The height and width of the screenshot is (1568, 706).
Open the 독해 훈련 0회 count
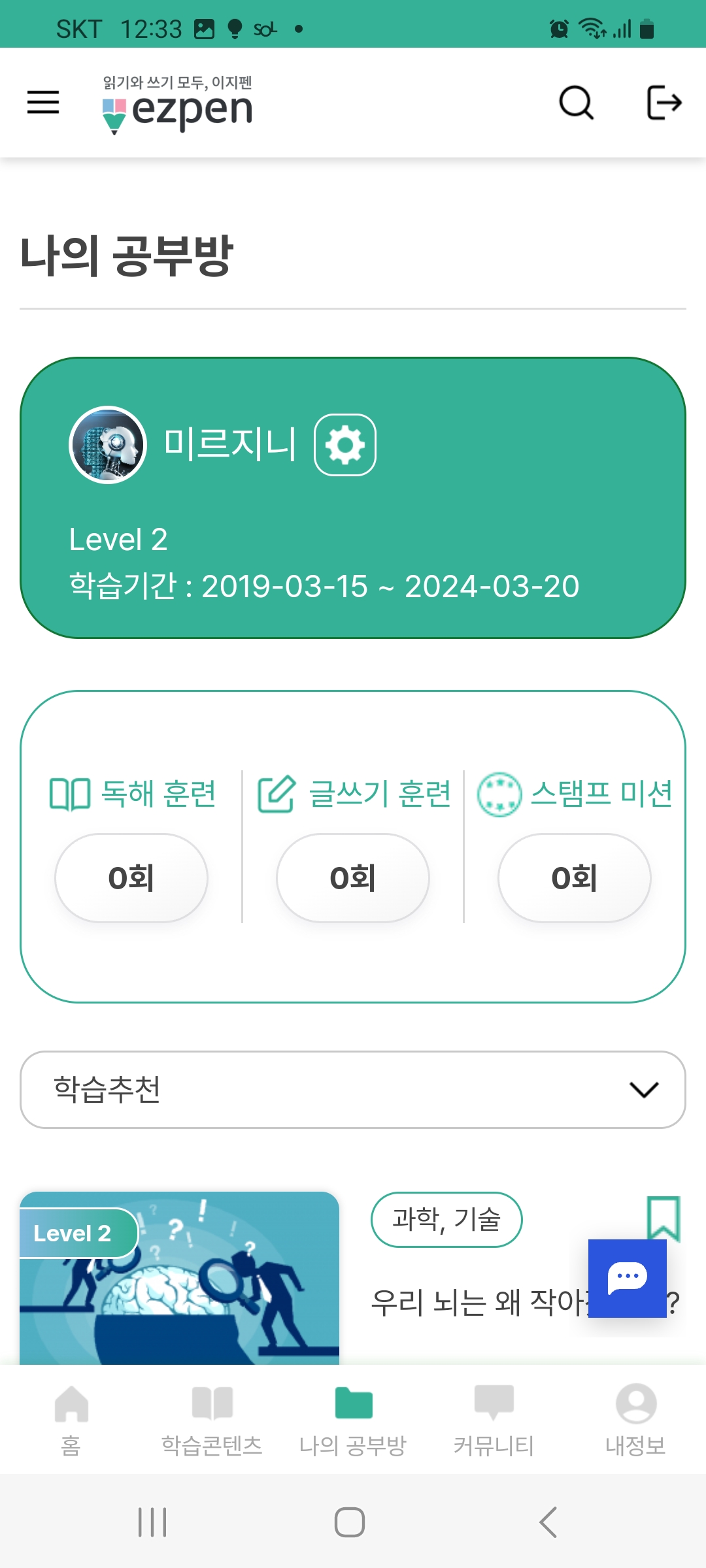[x=131, y=877]
